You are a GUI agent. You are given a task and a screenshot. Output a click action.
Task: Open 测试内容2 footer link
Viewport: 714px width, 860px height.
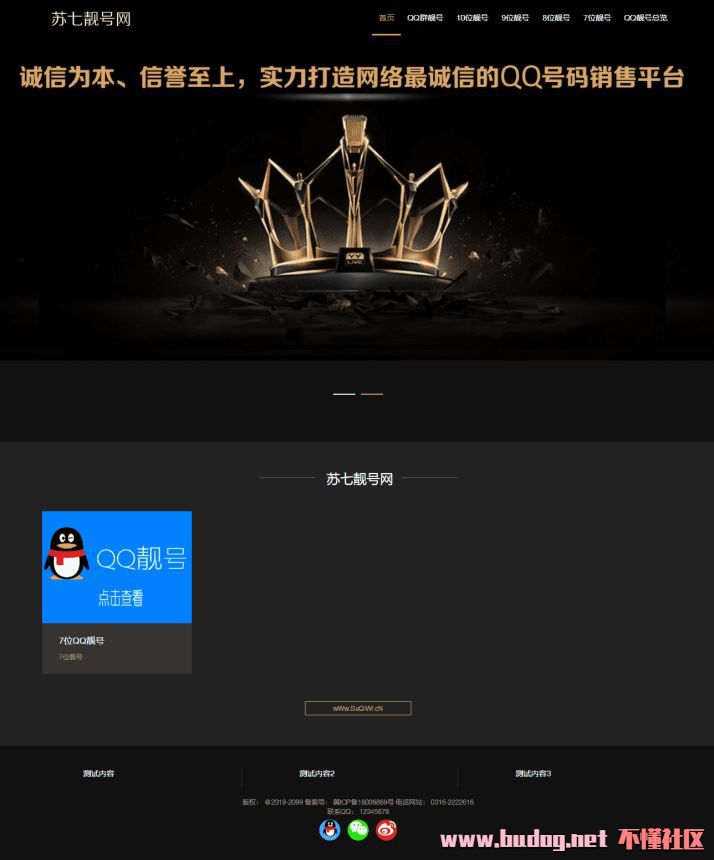coord(316,774)
